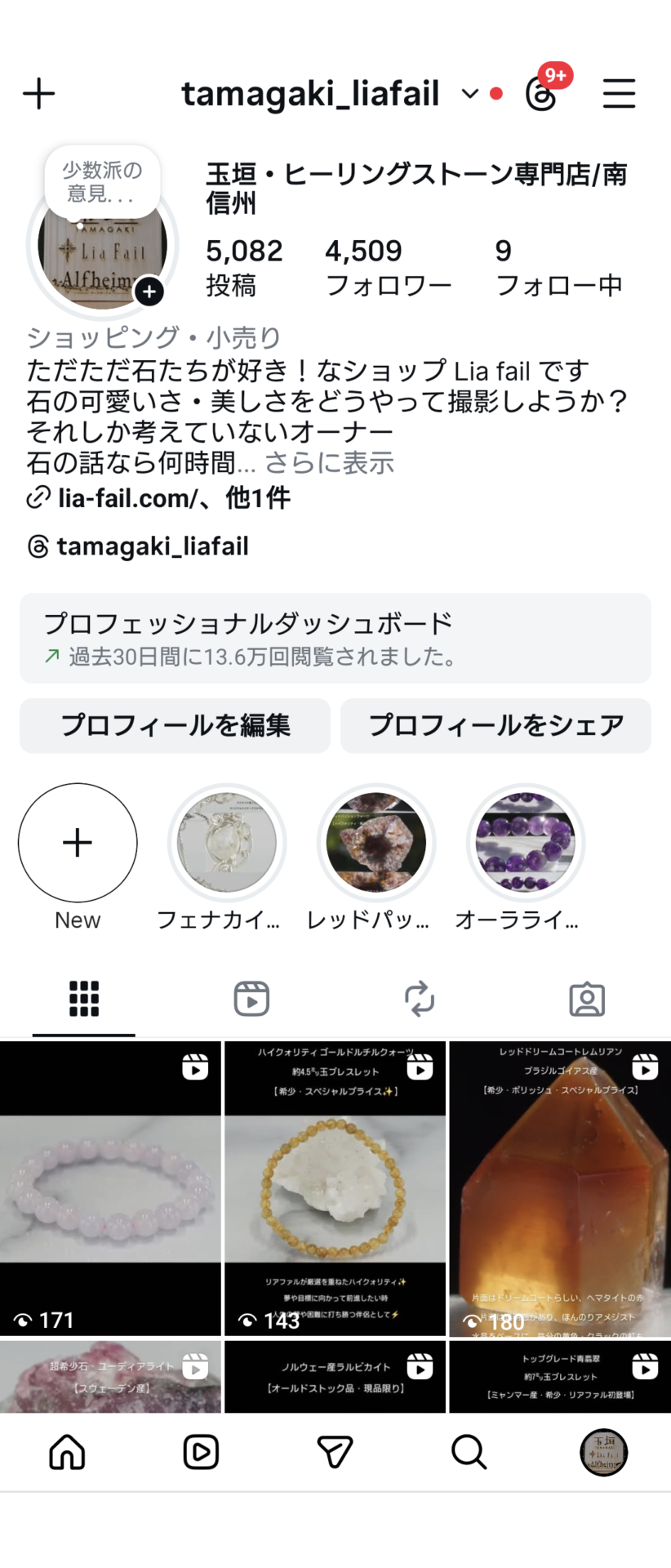
Task: Open the オーラライ highlight
Action: 526,843
